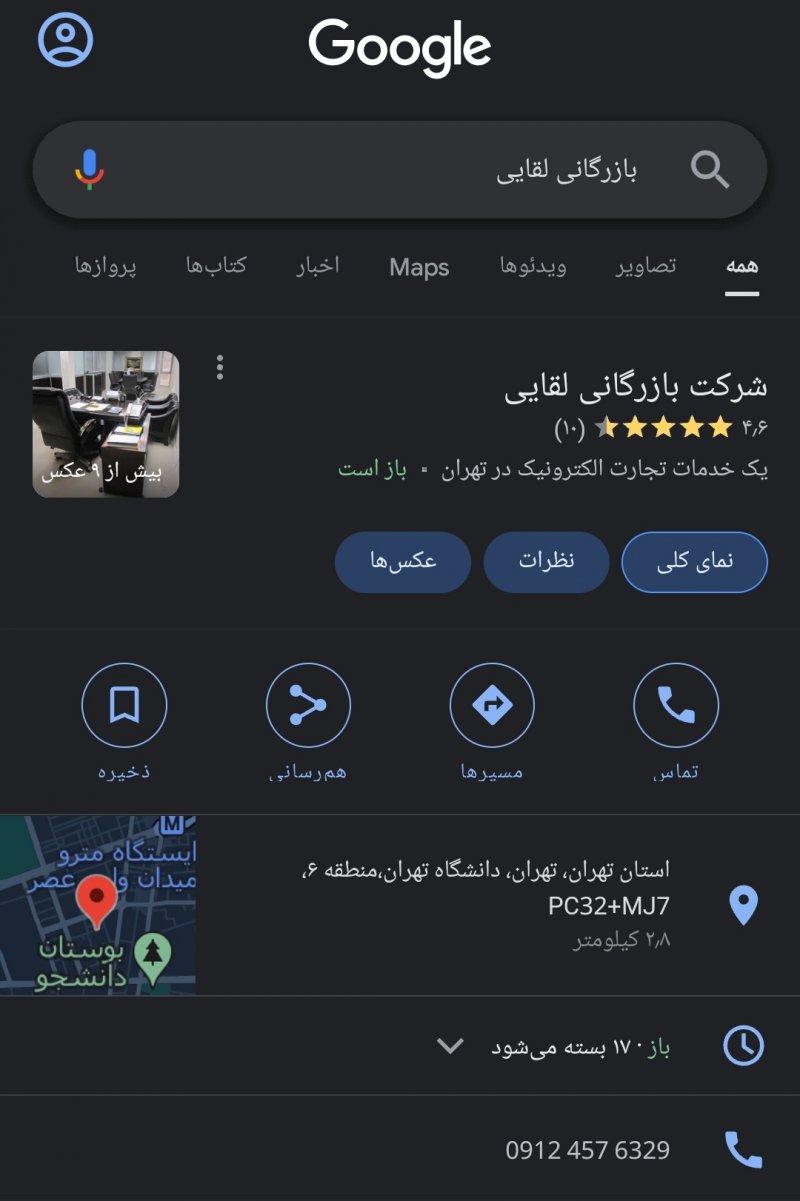View the business photos thumbnail
The image size is (800, 1201).
pyautogui.click(x=106, y=424)
